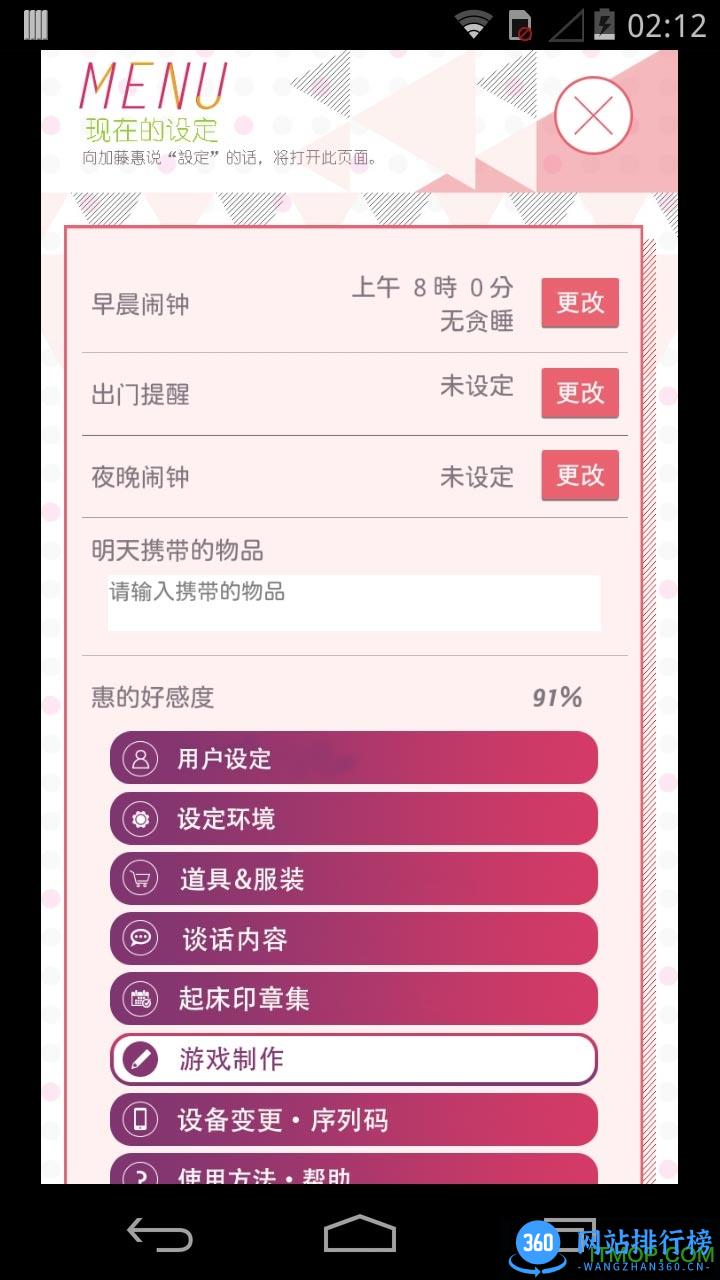Screen dimensions: 720x1280
Task: Tap the speech bubble icon for 谈话内容
Action: click(x=141, y=938)
